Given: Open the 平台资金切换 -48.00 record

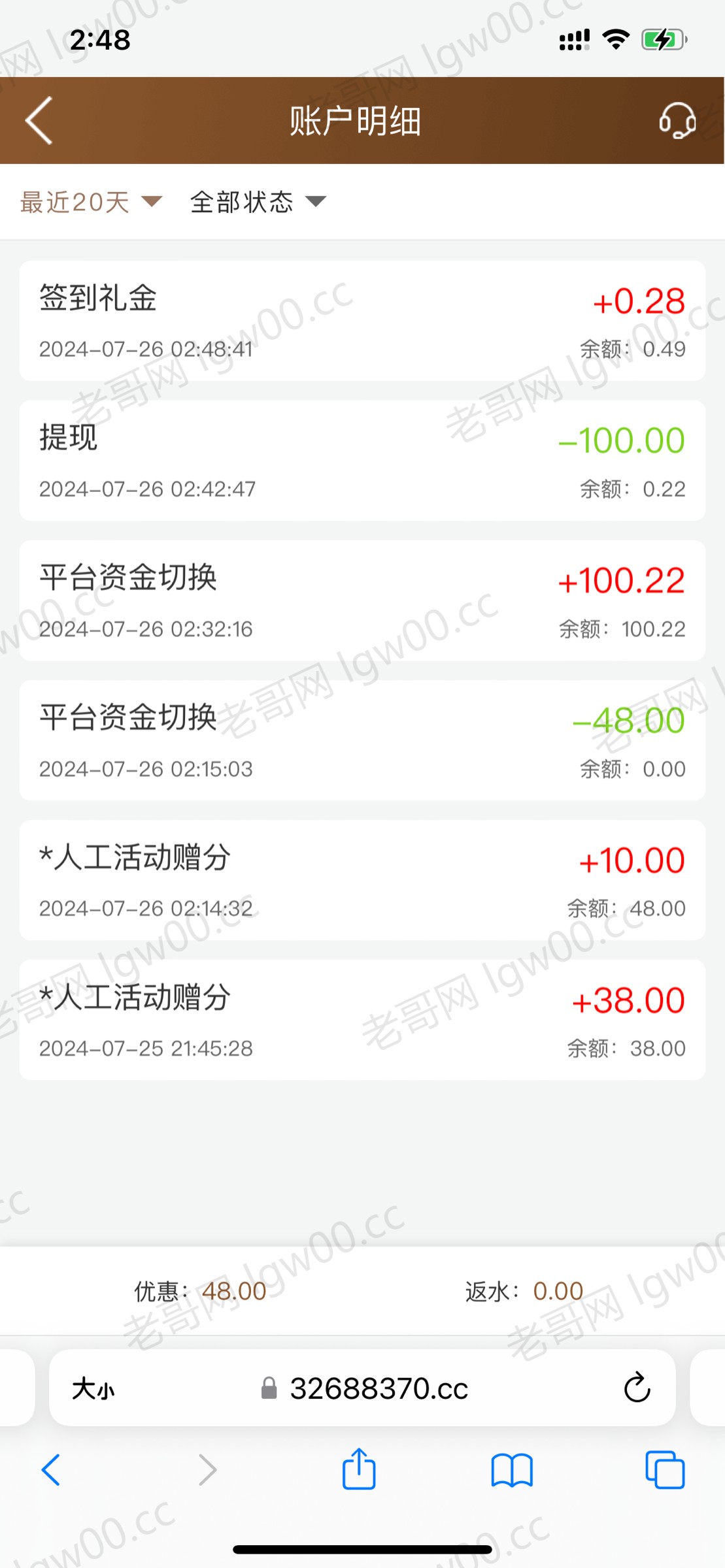Looking at the screenshot, I should point(362,740).
